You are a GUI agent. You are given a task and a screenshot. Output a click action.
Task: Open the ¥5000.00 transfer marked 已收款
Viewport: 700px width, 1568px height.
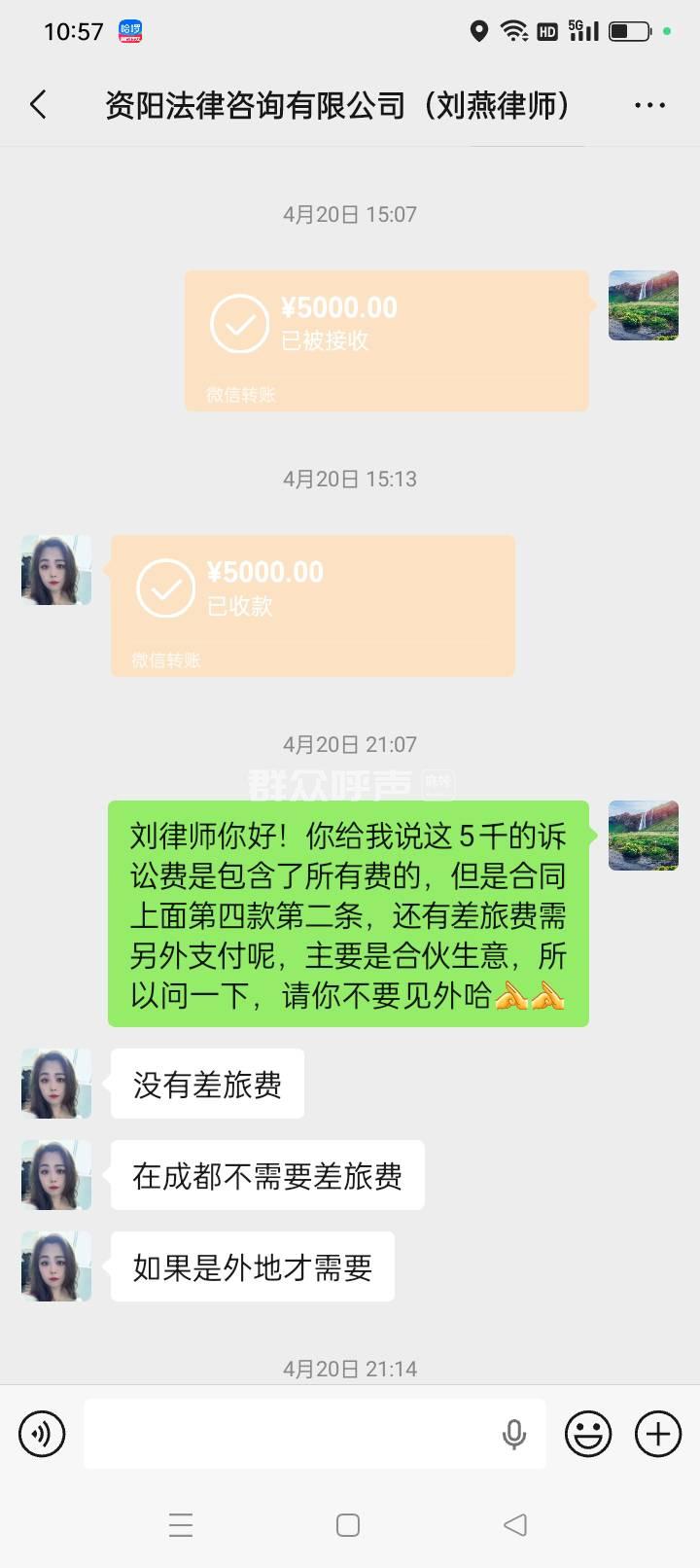click(312, 605)
